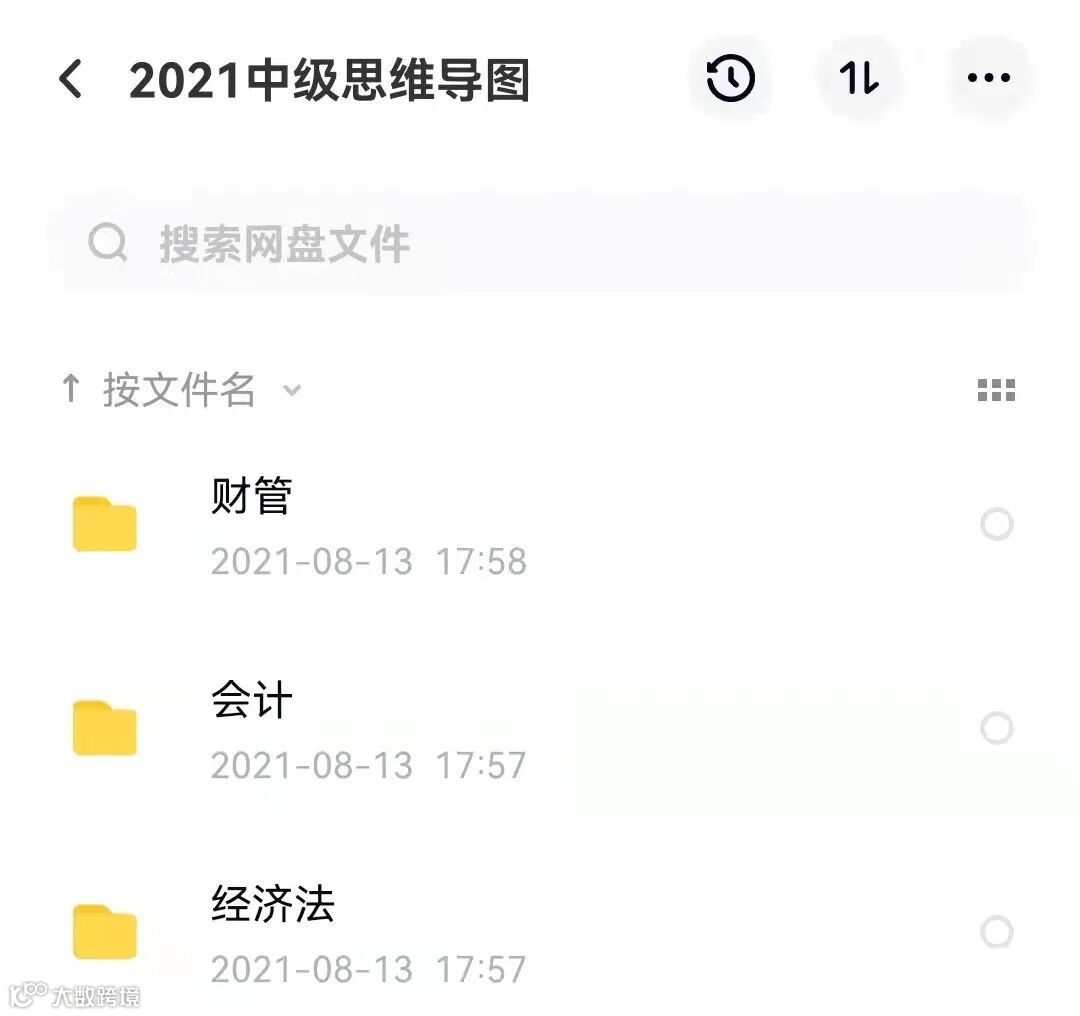Select the 财管 folder checkbox
Screen dimensions: 1080x1016
click(996, 524)
